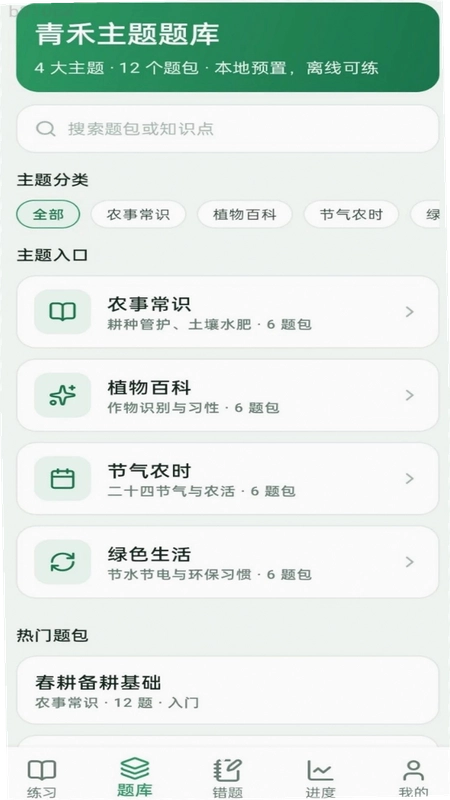Tap the 搜索题包或知识点 search box
This screenshot has width=450, height=800.
click(x=228, y=129)
